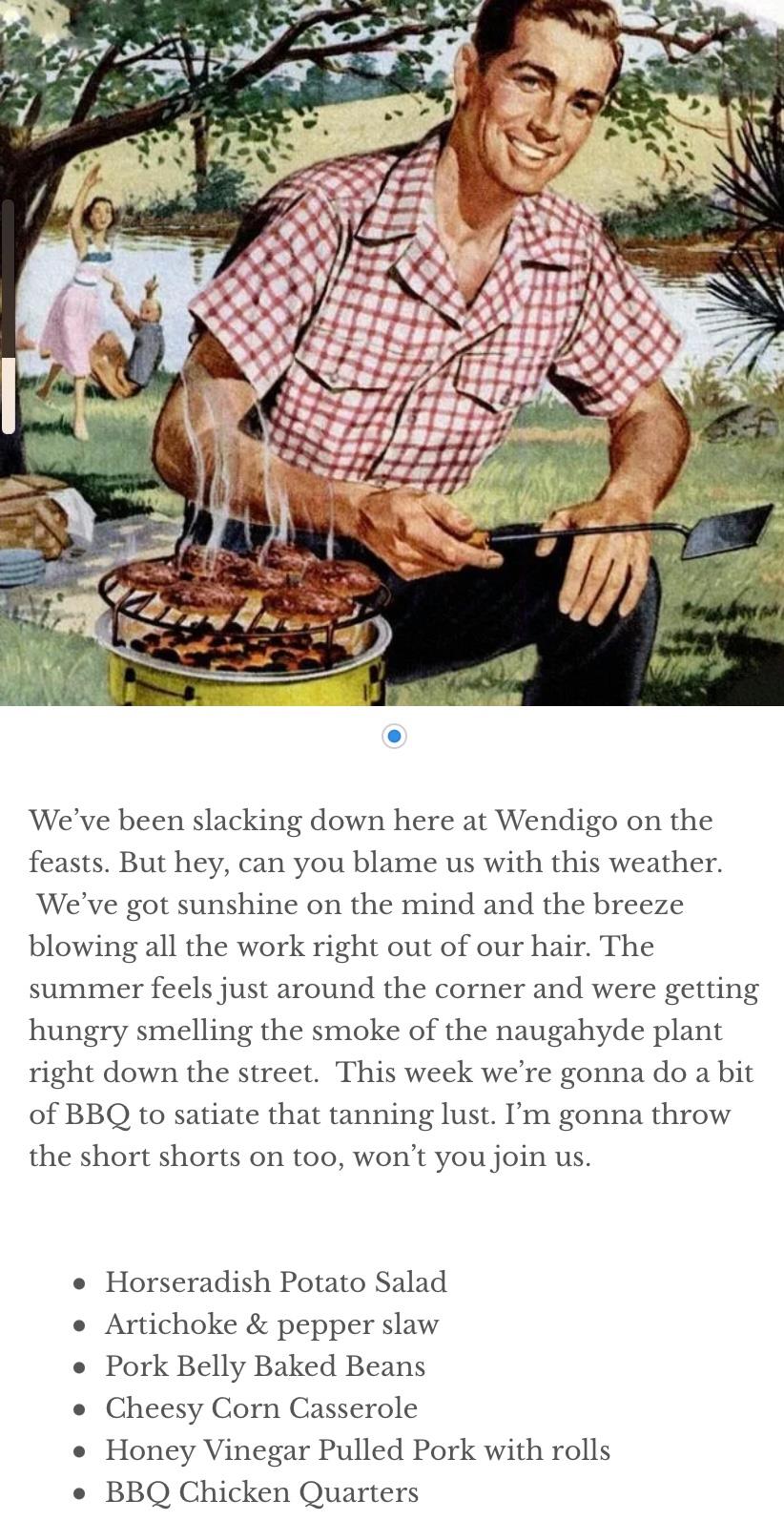This screenshot has width=784, height=1521.
Task: Select the carousel page indicator dot
Action: click(x=393, y=737)
